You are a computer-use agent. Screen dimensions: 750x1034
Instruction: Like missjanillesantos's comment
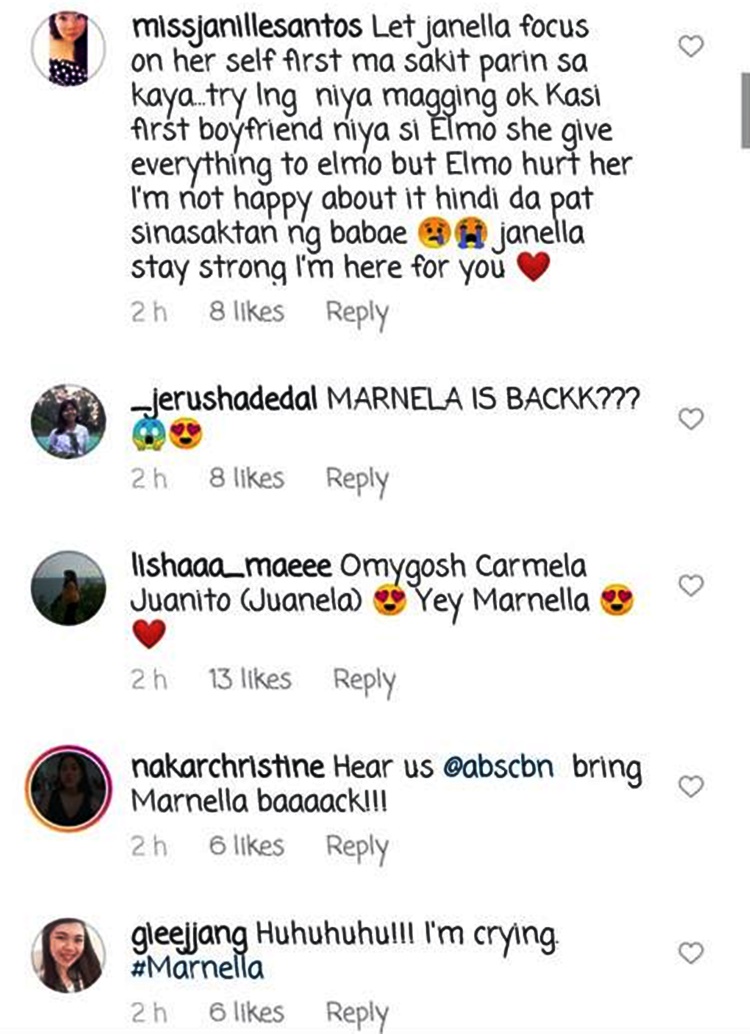point(691,46)
